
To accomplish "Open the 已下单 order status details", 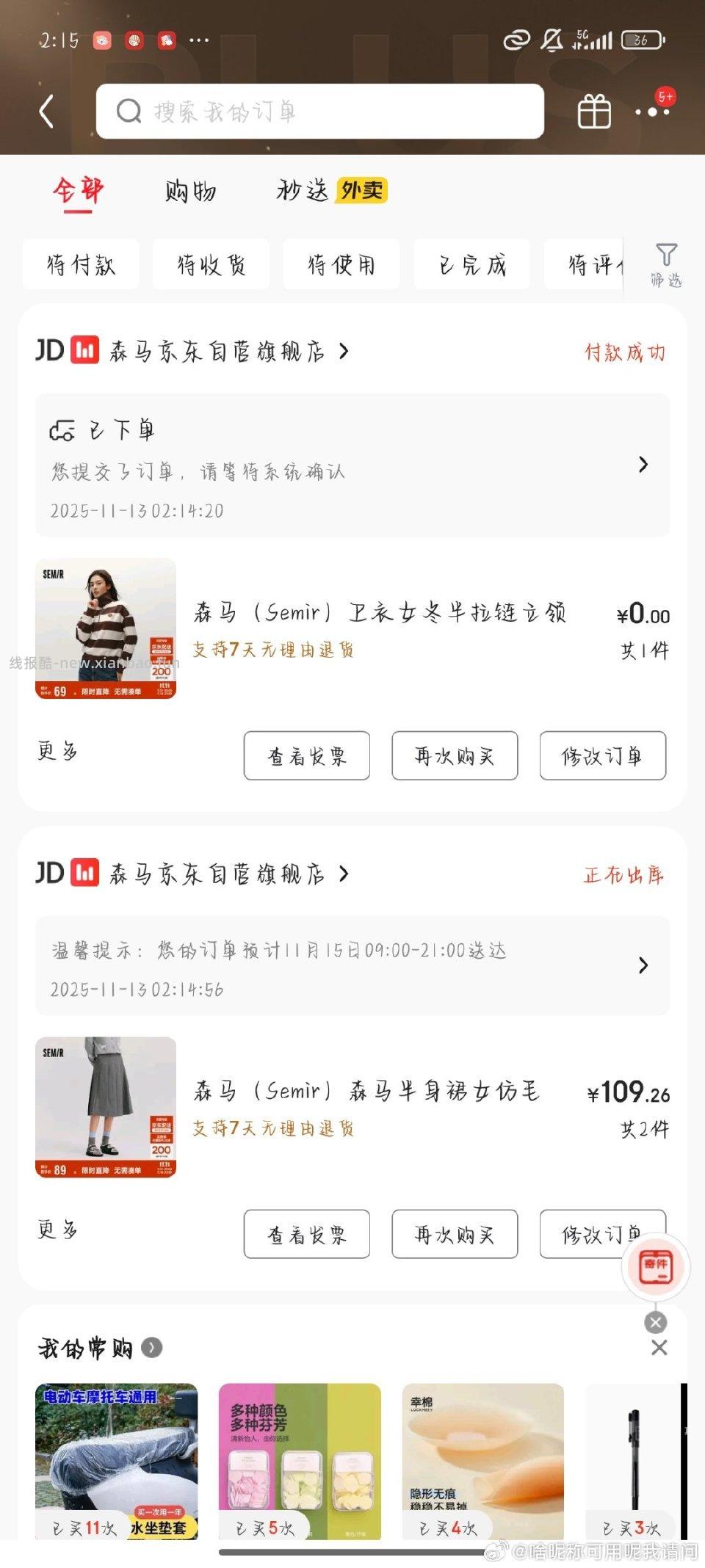I will click(x=352, y=465).
